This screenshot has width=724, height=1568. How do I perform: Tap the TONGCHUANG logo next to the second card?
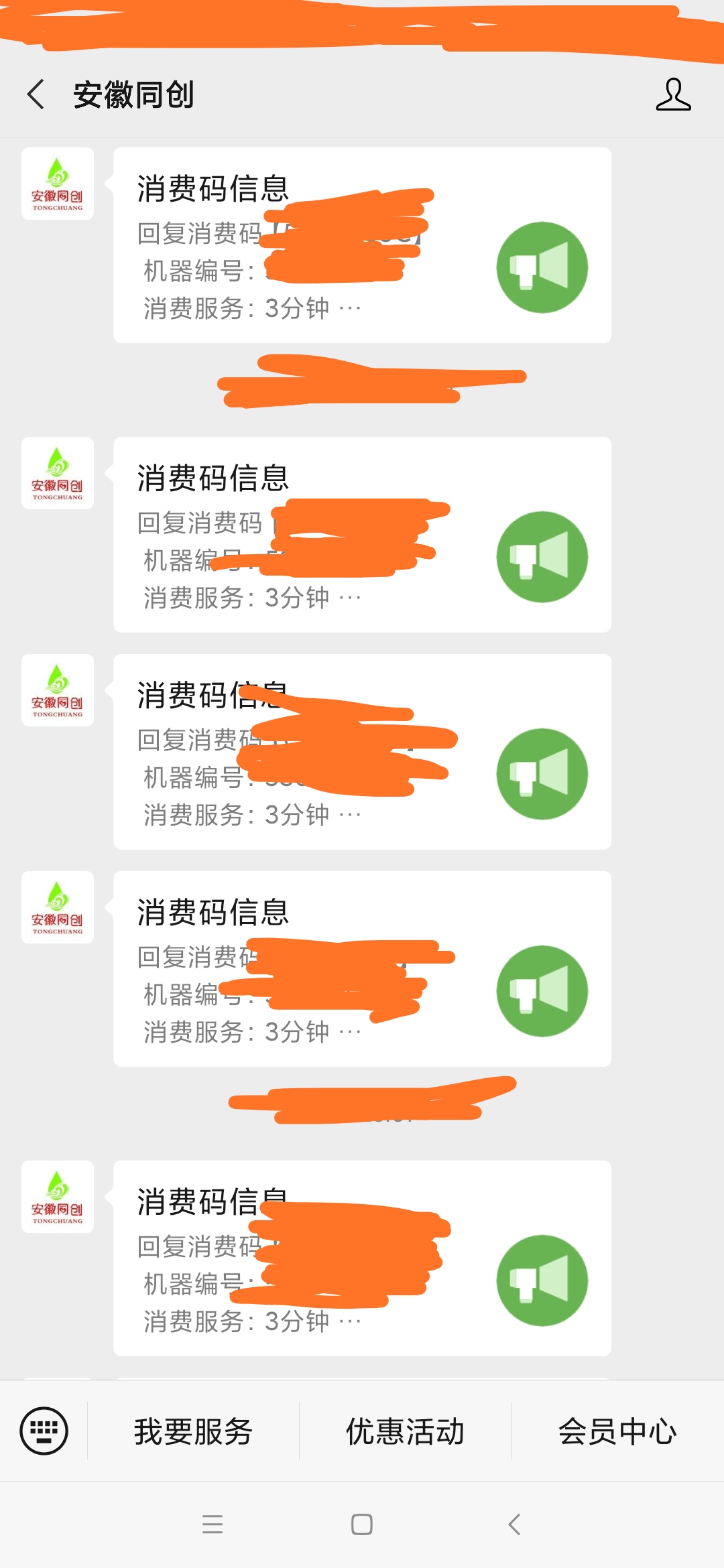(58, 474)
